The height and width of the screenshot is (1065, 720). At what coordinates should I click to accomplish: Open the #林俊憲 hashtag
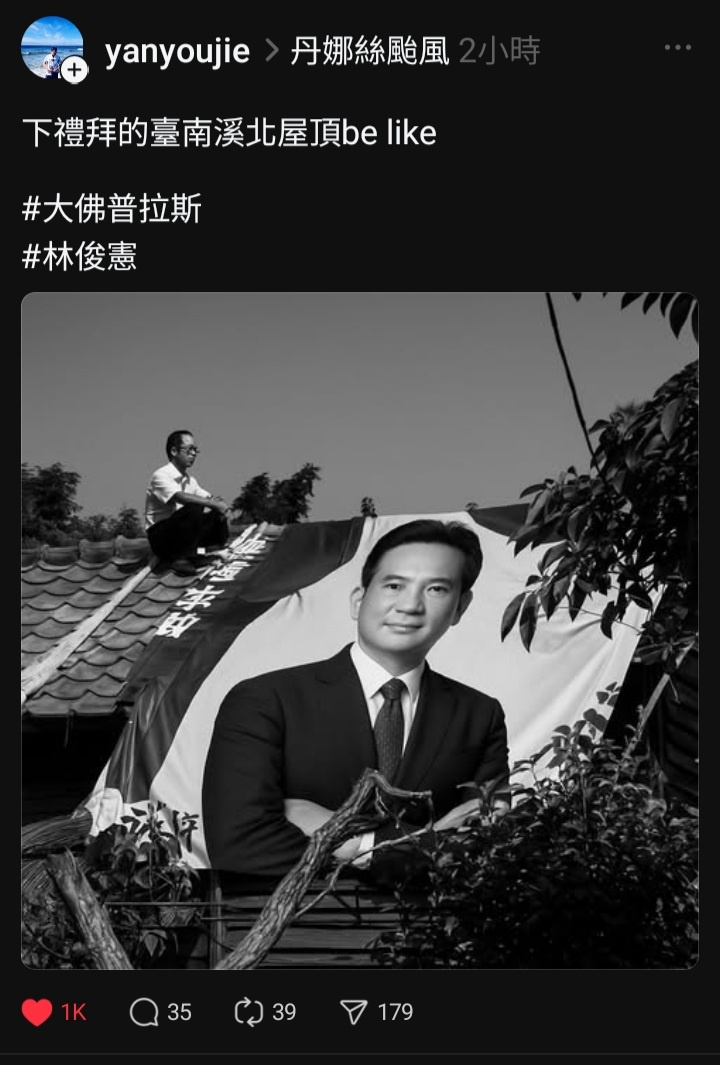79,257
